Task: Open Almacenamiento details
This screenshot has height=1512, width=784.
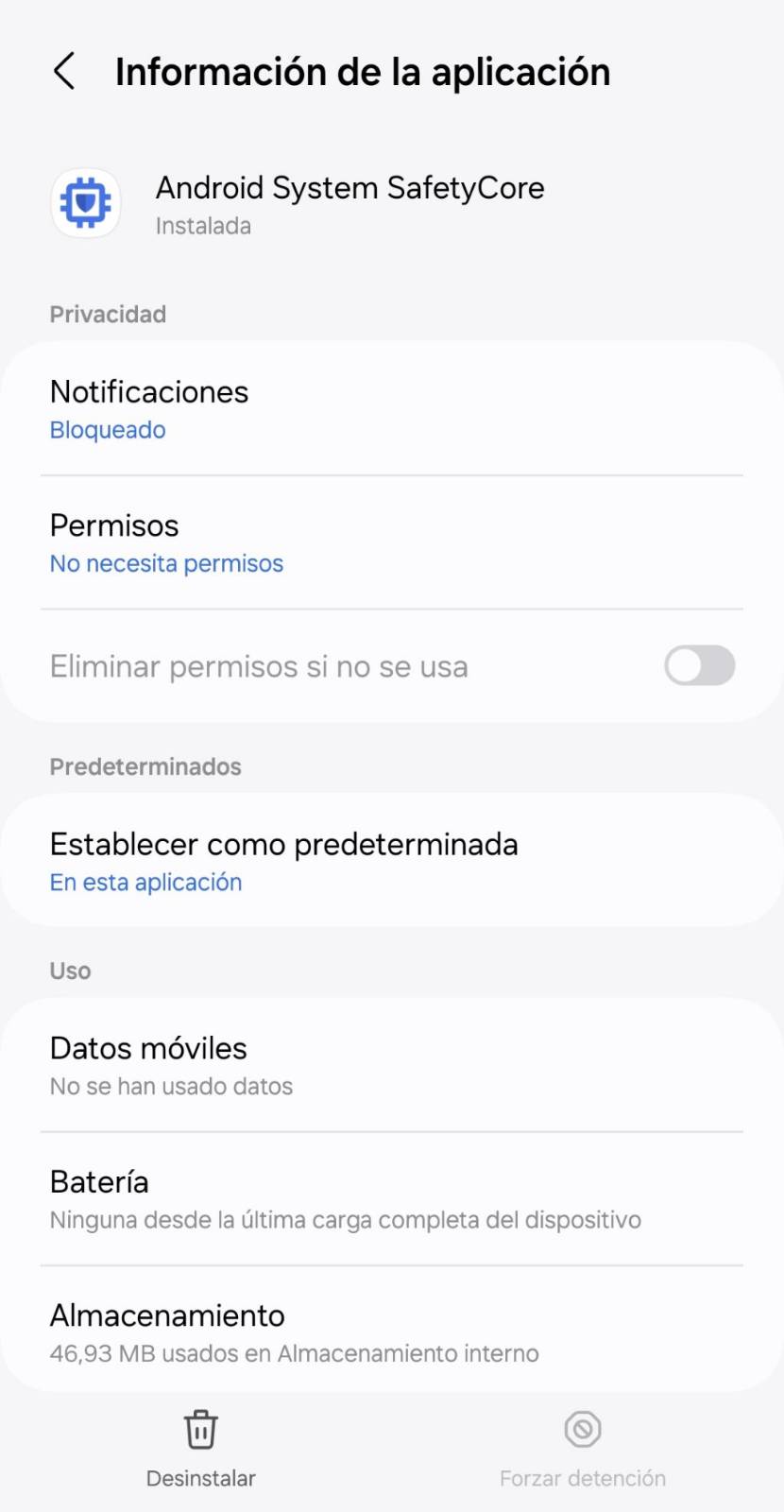Action: click(x=392, y=1332)
